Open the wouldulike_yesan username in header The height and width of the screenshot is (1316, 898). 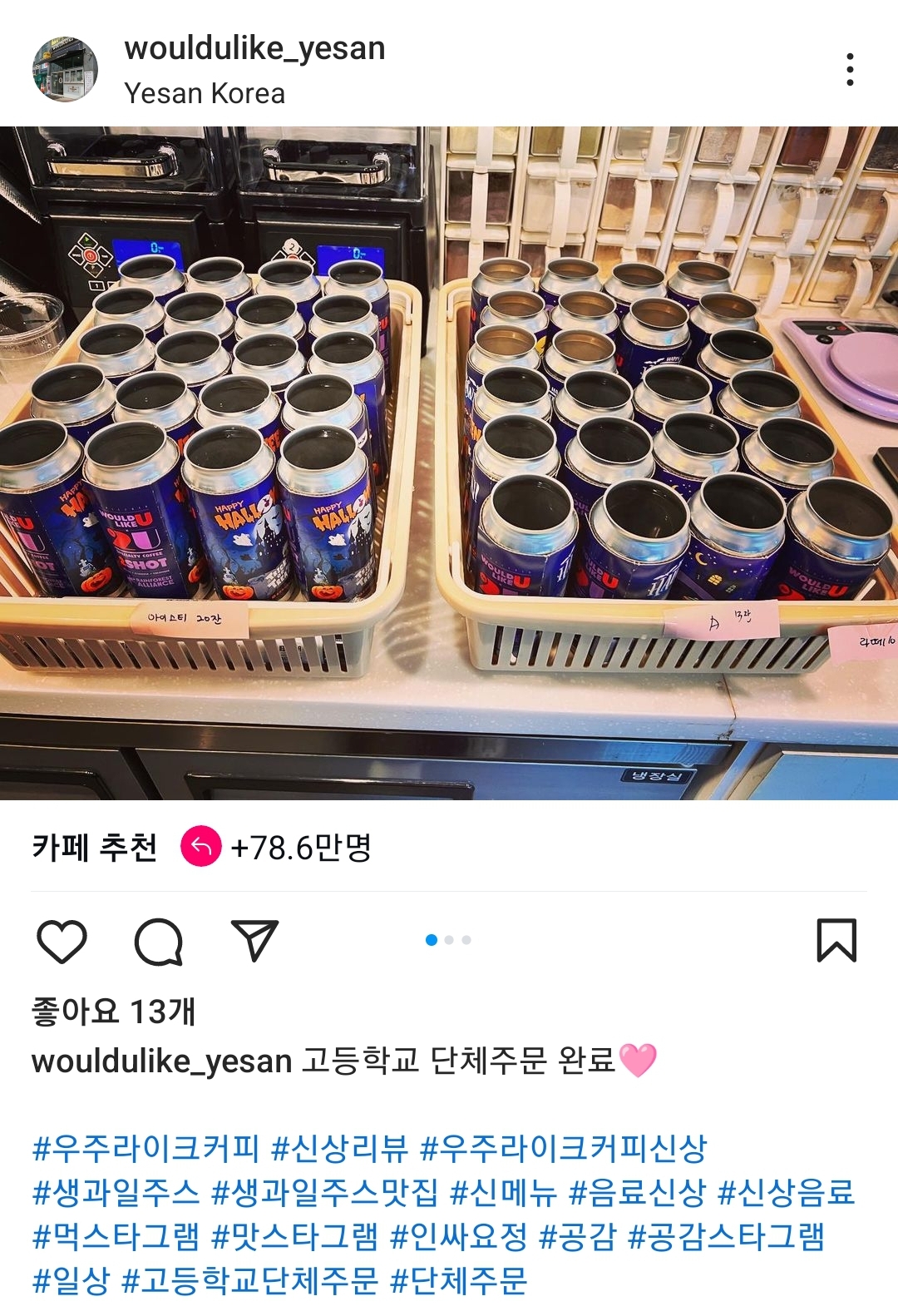254,48
